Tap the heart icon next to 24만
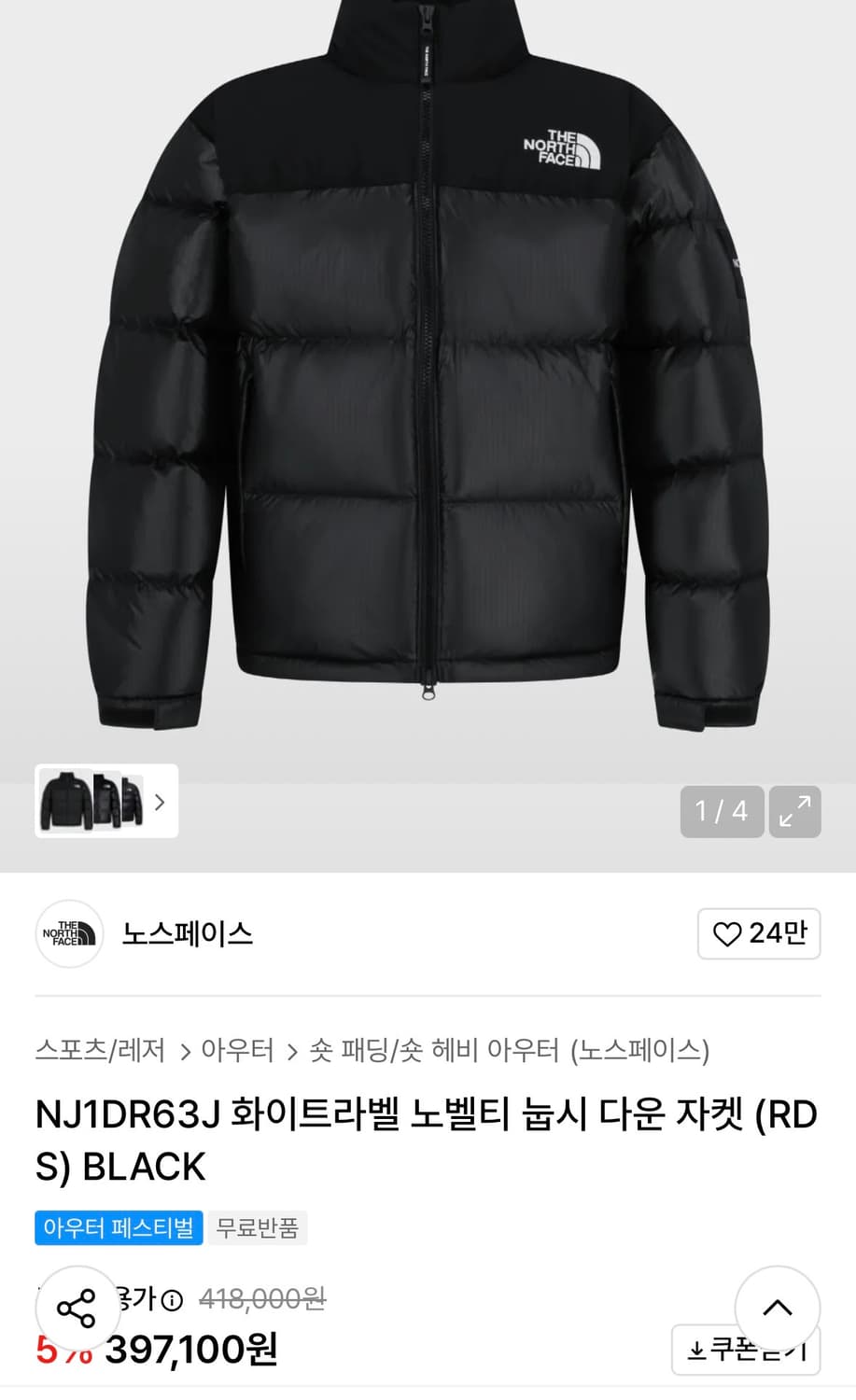Screen dimensions: 856x1400 [x=729, y=933]
